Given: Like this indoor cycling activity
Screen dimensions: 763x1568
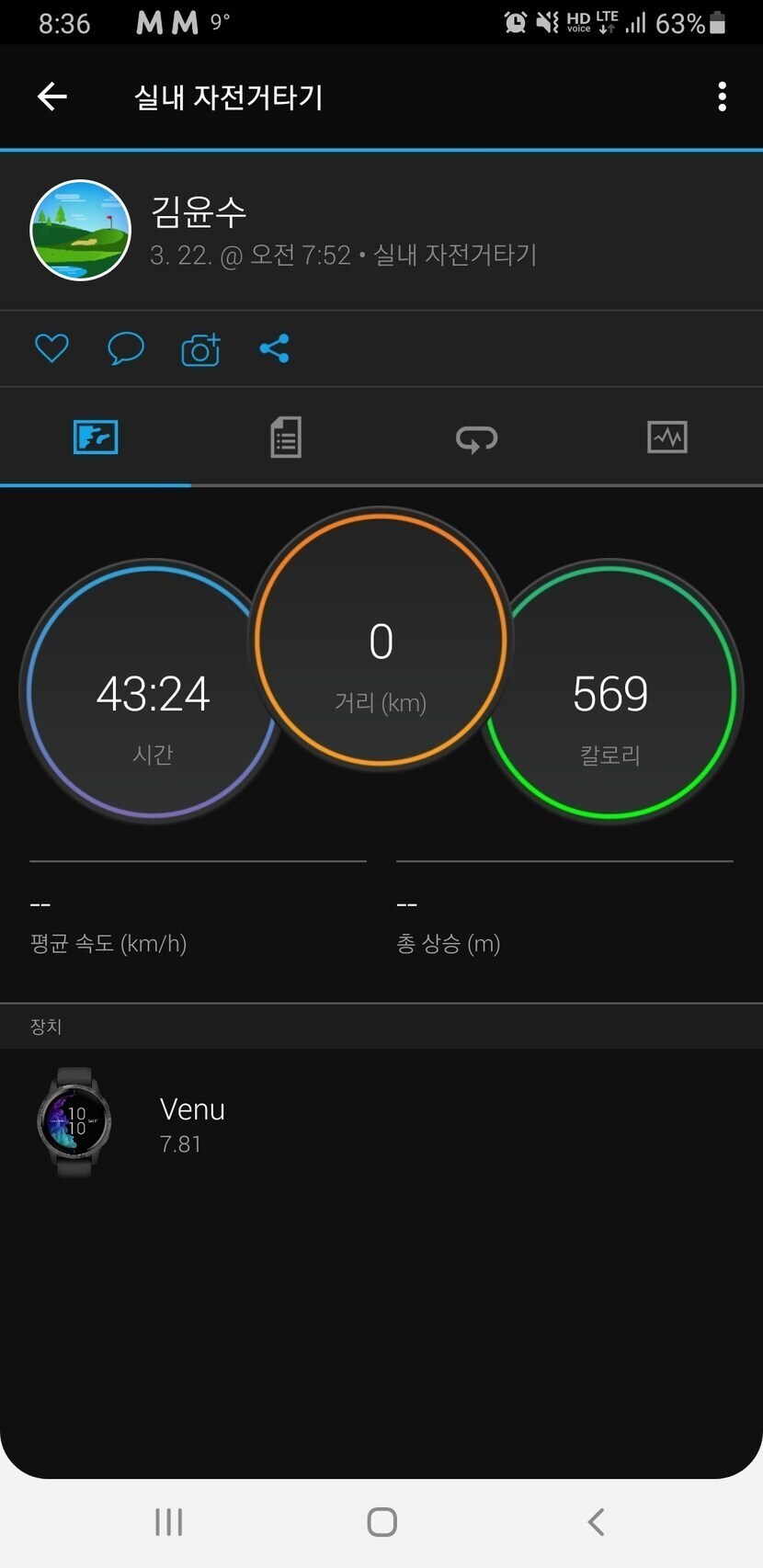Looking at the screenshot, I should (x=51, y=348).
